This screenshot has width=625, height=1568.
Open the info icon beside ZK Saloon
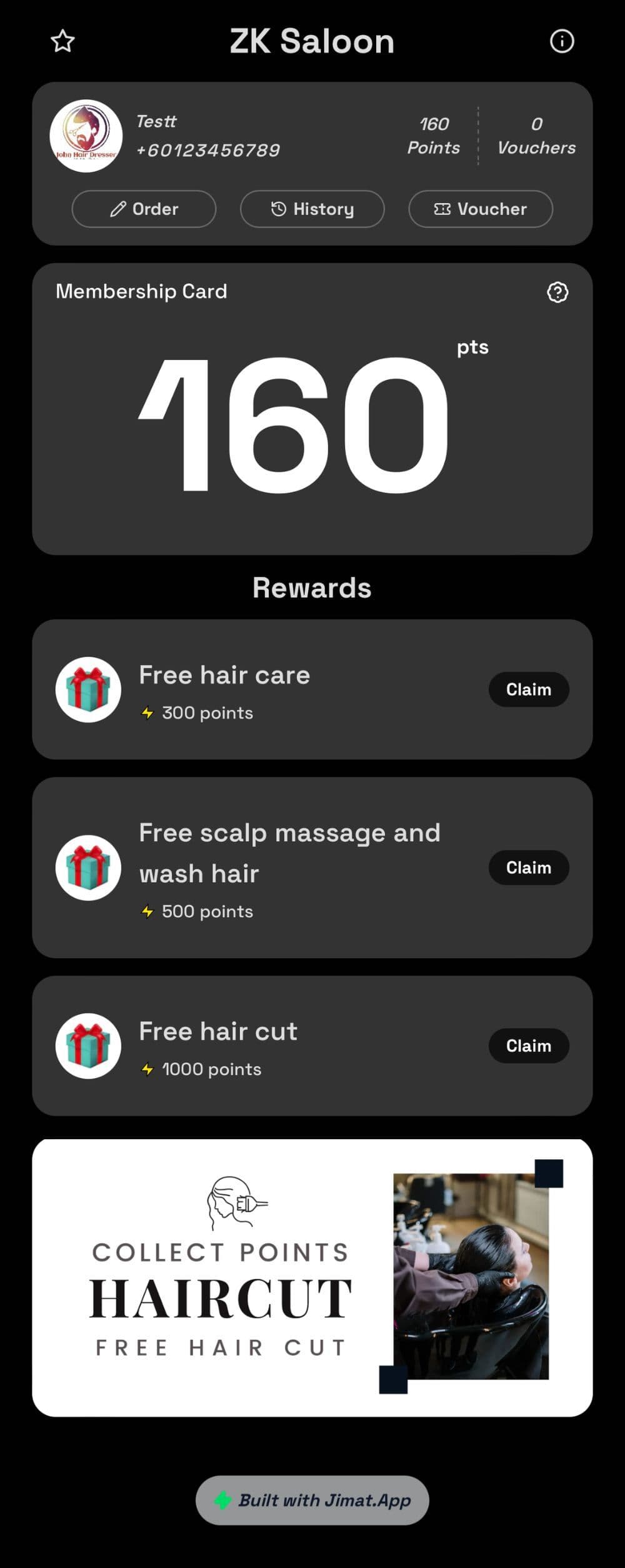[x=561, y=42]
